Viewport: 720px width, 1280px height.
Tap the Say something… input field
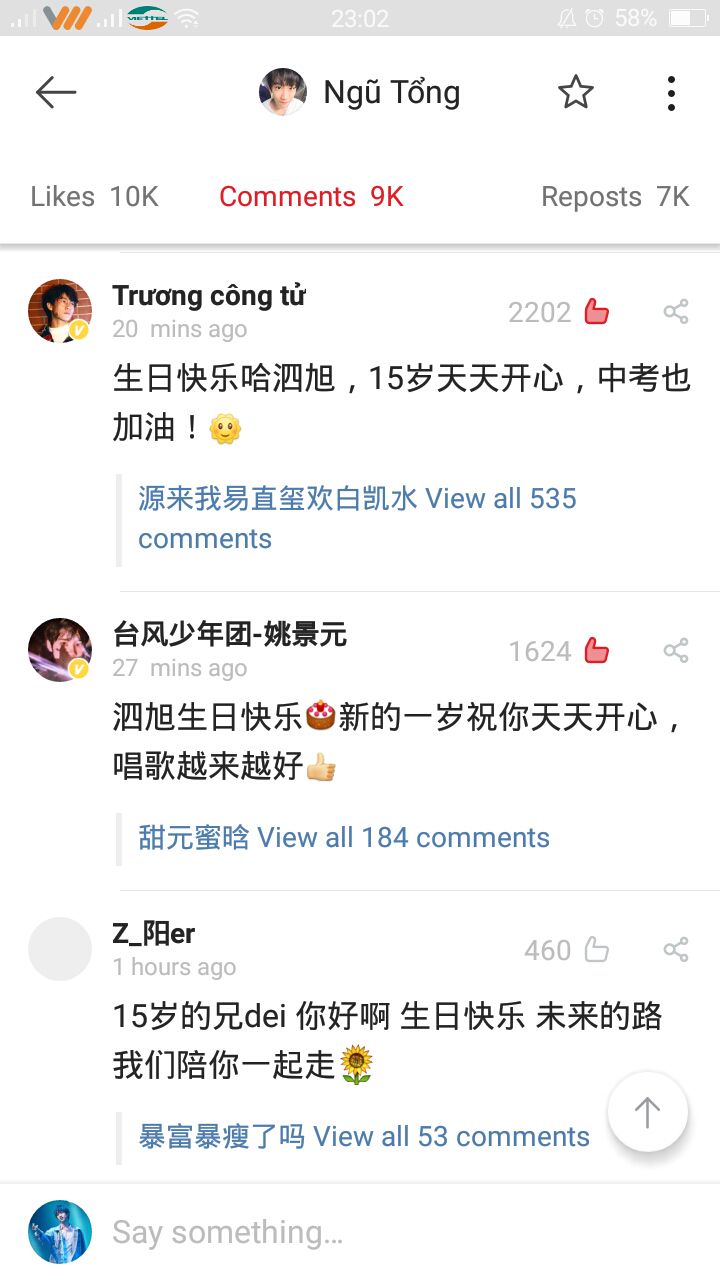pos(400,1232)
